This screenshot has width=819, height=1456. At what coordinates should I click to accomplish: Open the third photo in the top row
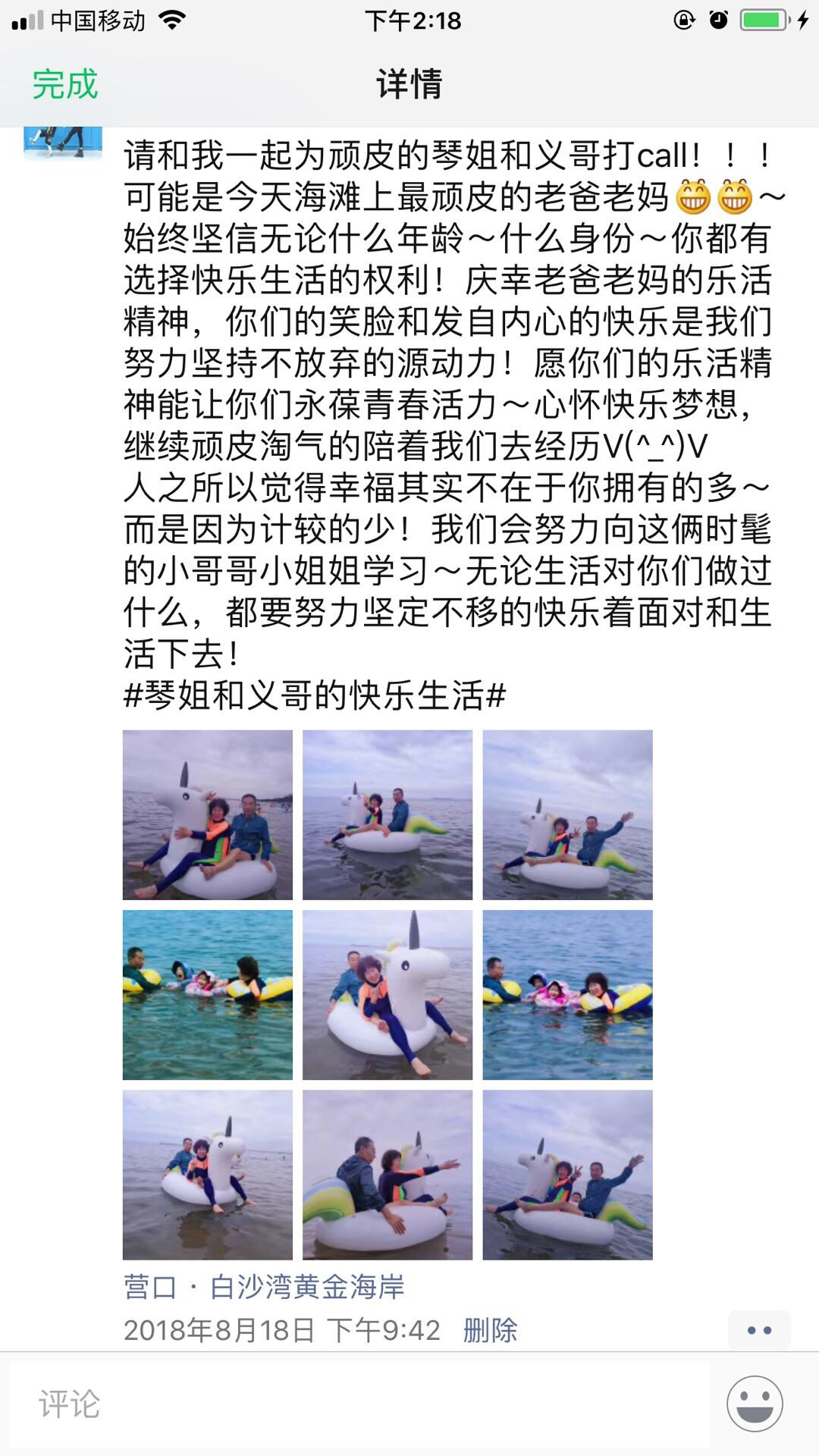tap(567, 814)
